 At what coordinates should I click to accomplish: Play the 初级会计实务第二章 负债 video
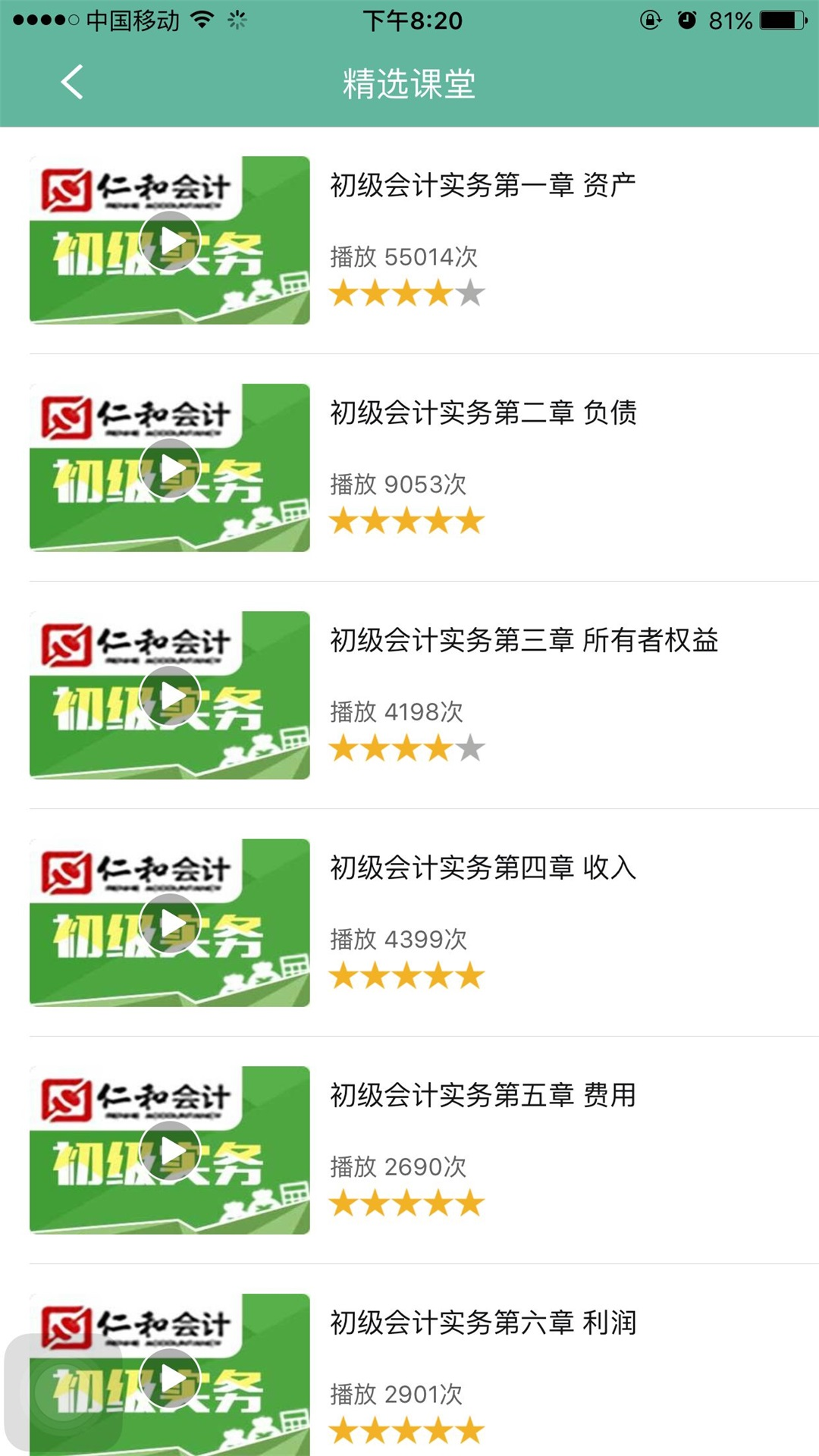click(x=173, y=466)
